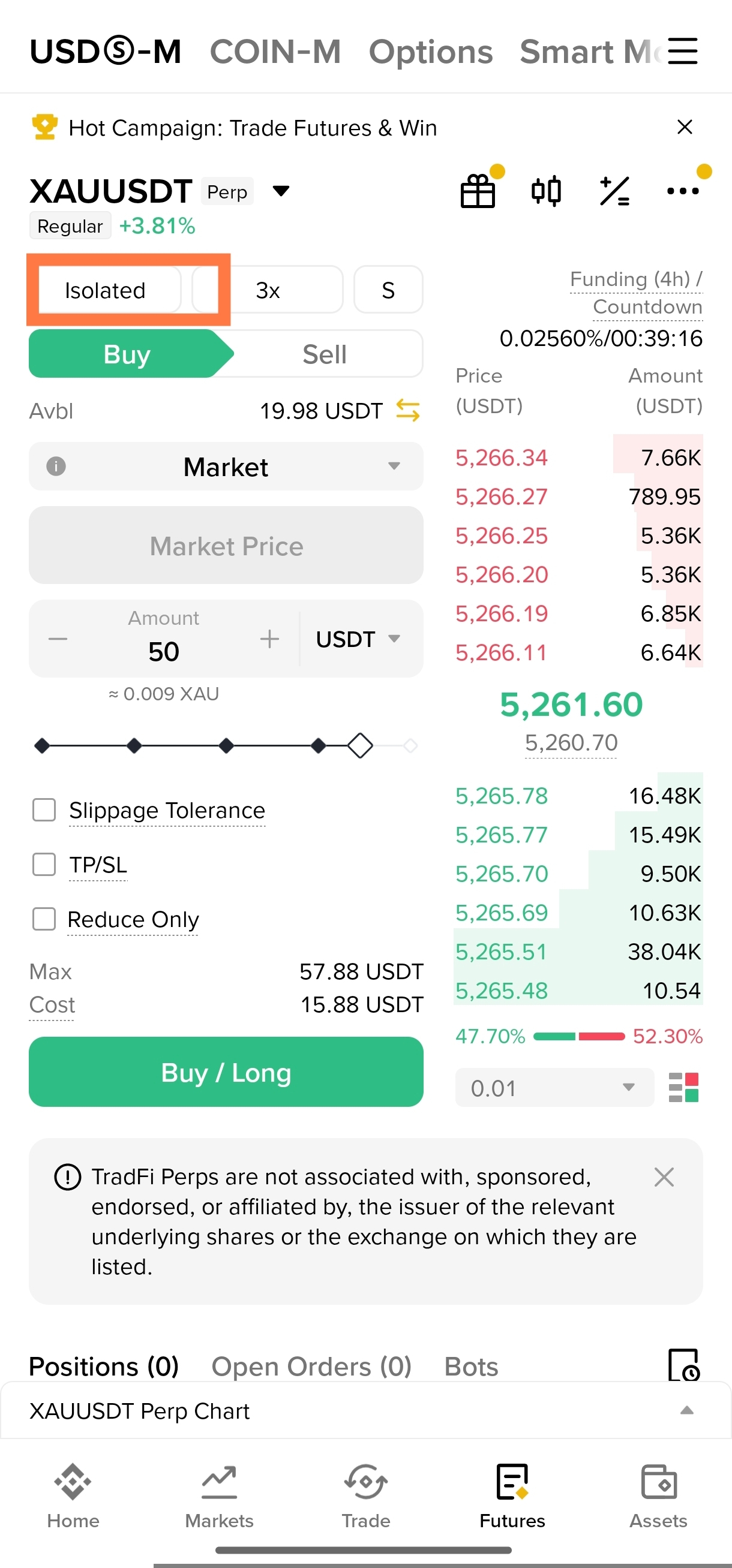Increase amount with the plus stepper
Viewport: 732px width, 1568px height.
tap(269, 639)
